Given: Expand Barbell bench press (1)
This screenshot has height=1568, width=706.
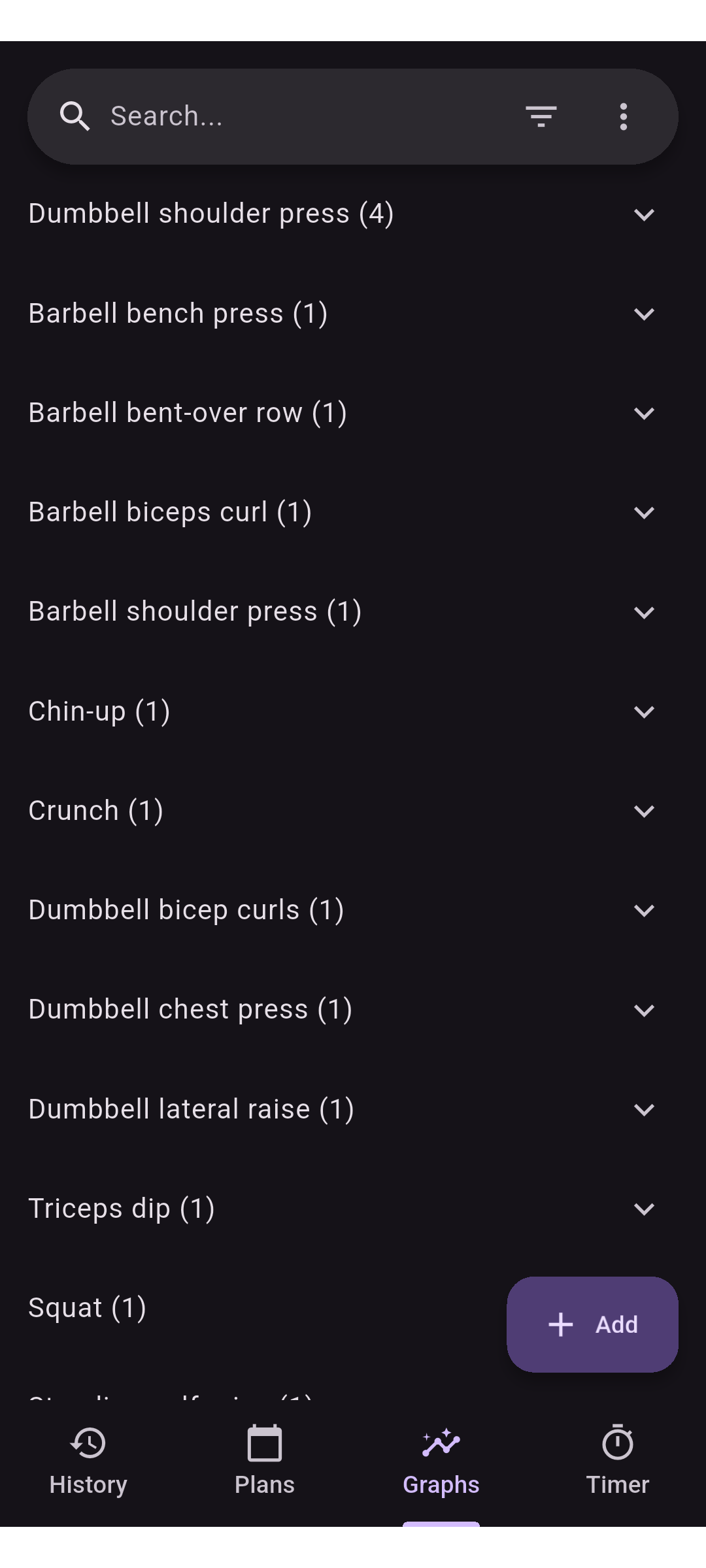Looking at the screenshot, I should 353,314.
